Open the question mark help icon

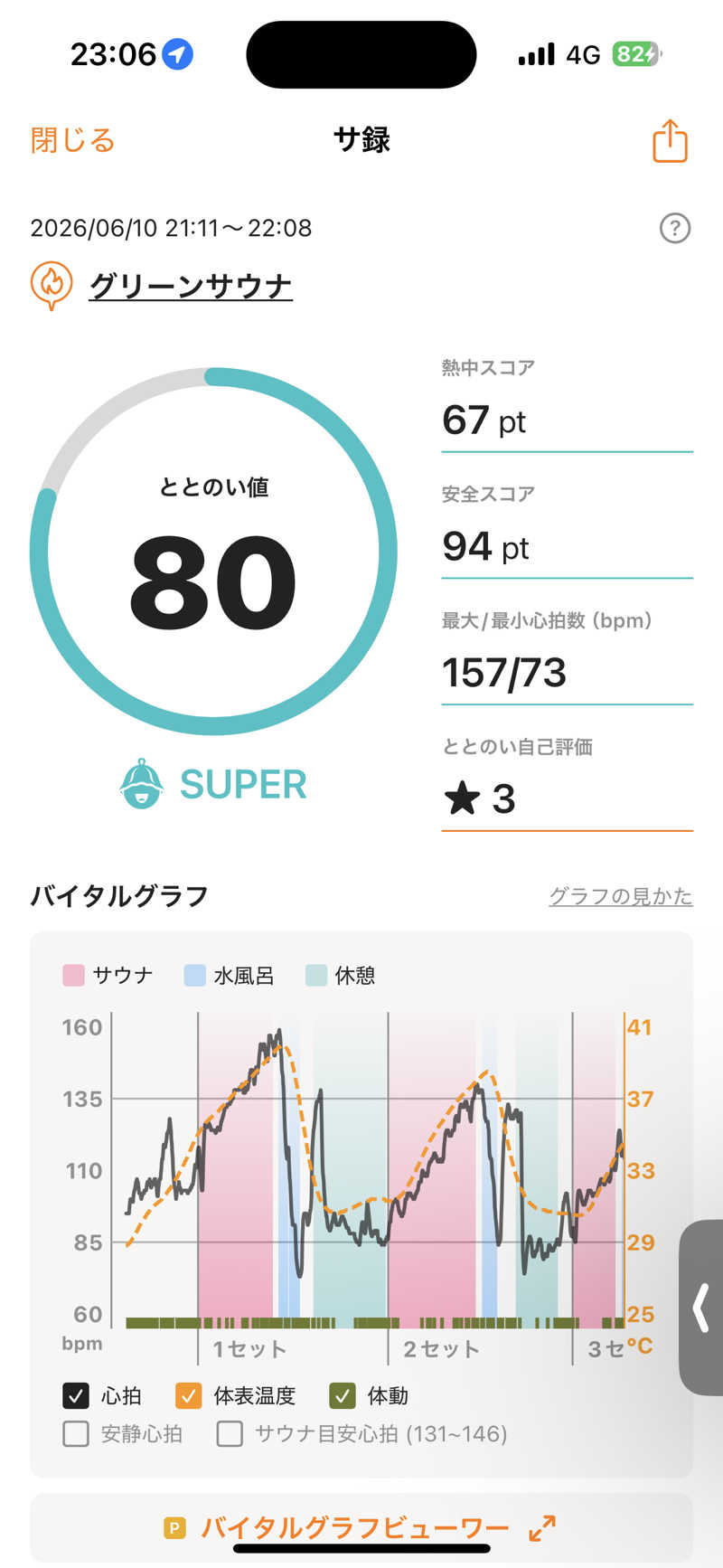(675, 228)
